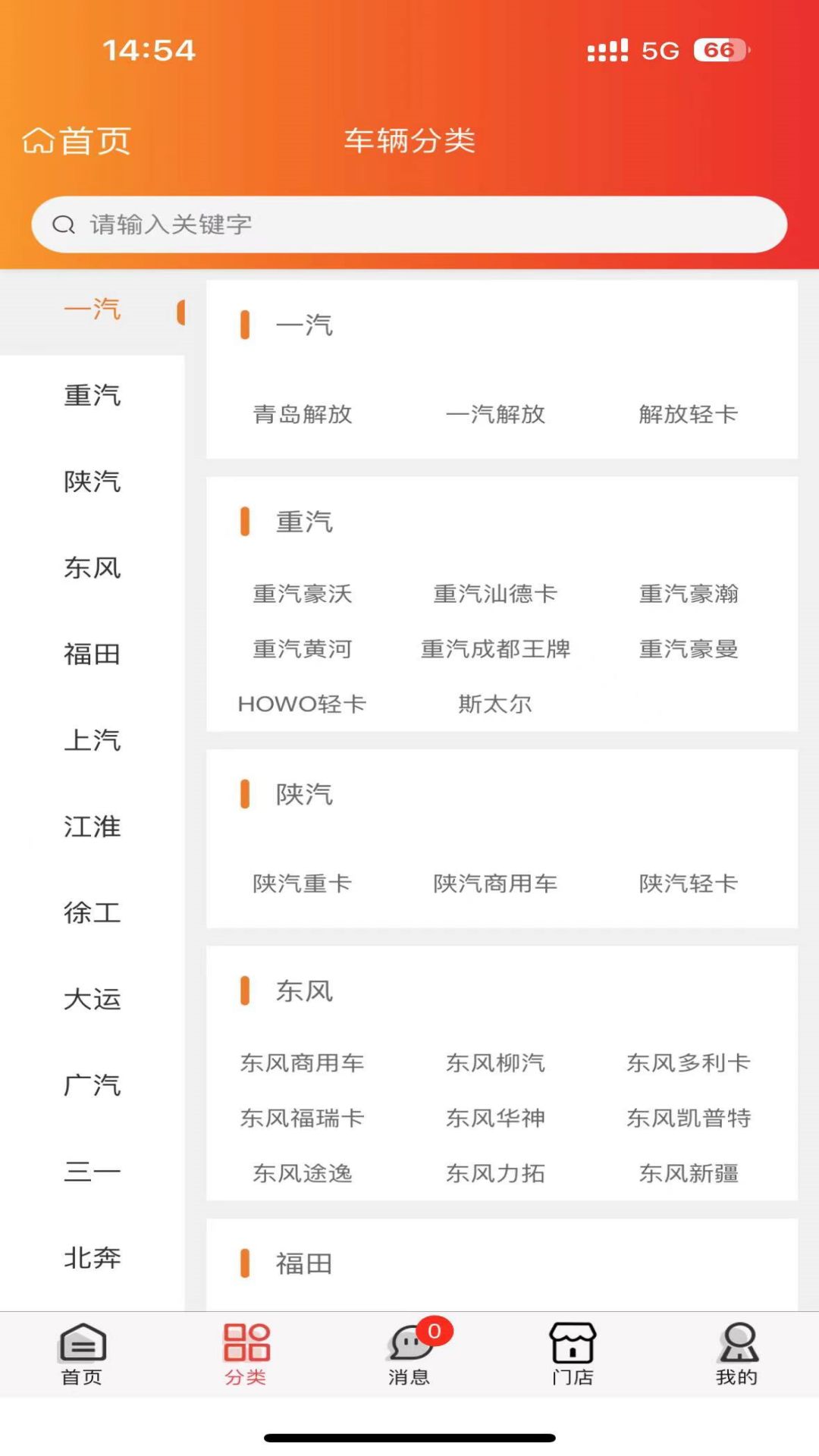The width and height of the screenshot is (819, 1456).
Task: Click the HOWO轻卡 entry
Action: (x=302, y=704)
